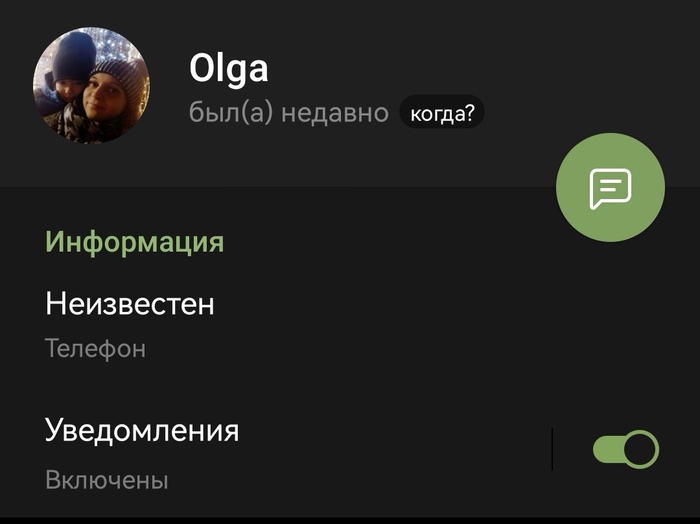Open Olga's profile photo
Image resolution: width=700 pixels, height=524 pixels.
tap(91, 87)
